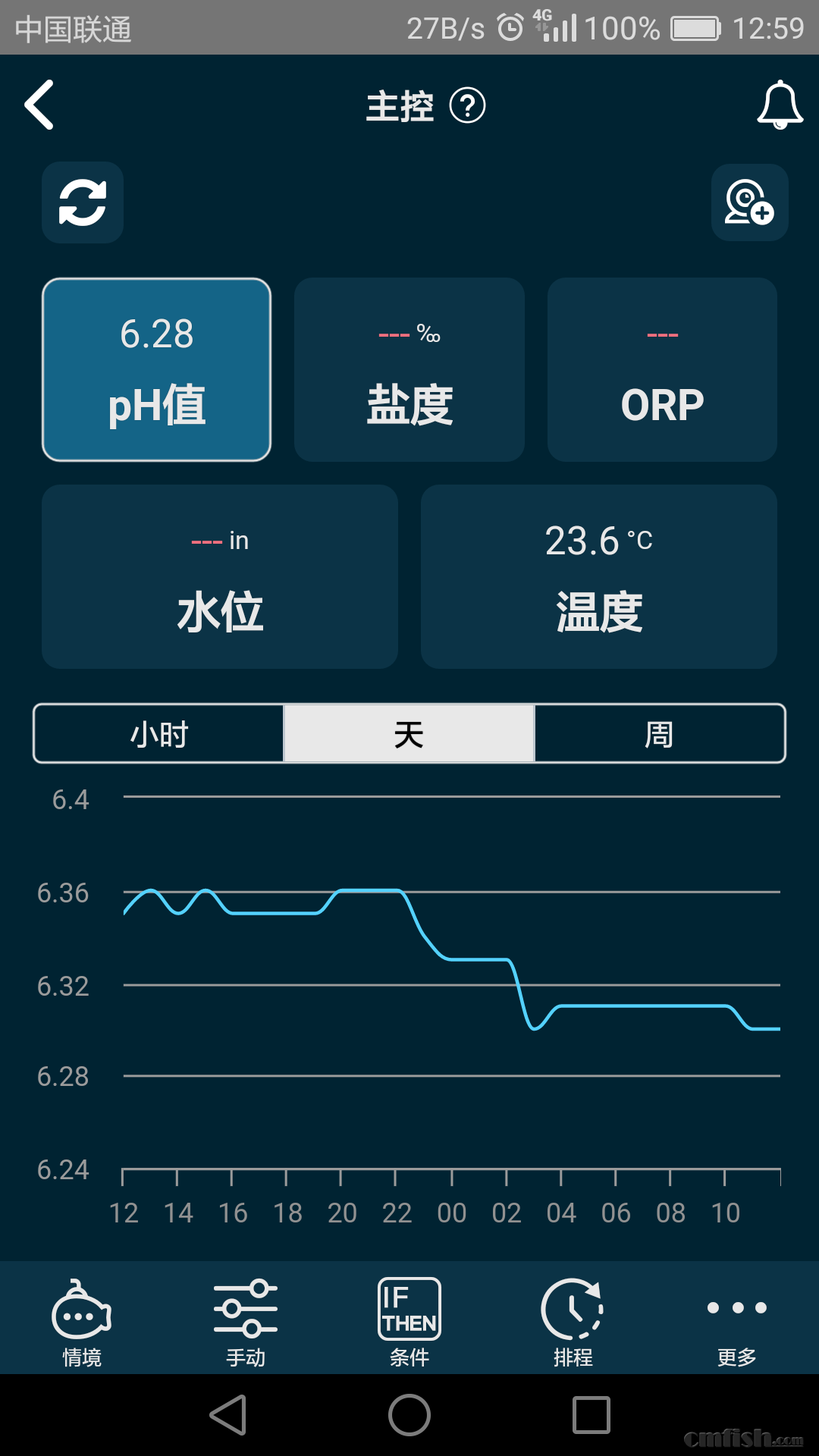Tap the add camera icon
Image resolution: width=819 pixels, height=1456 pixels.
tap(749, 202)
